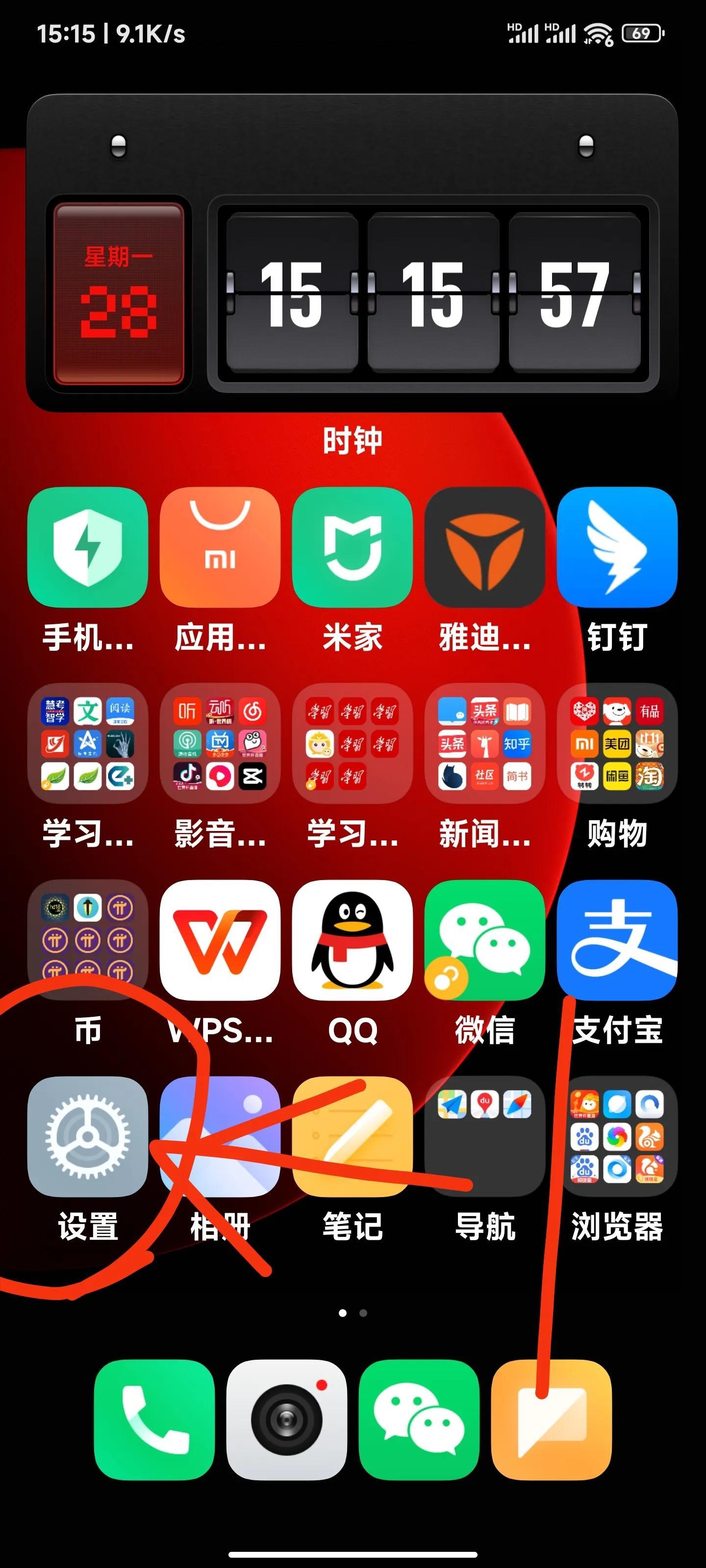706x1568 pixels.
Task: Open 微信 in the app grid
Action: coord(484,939)
